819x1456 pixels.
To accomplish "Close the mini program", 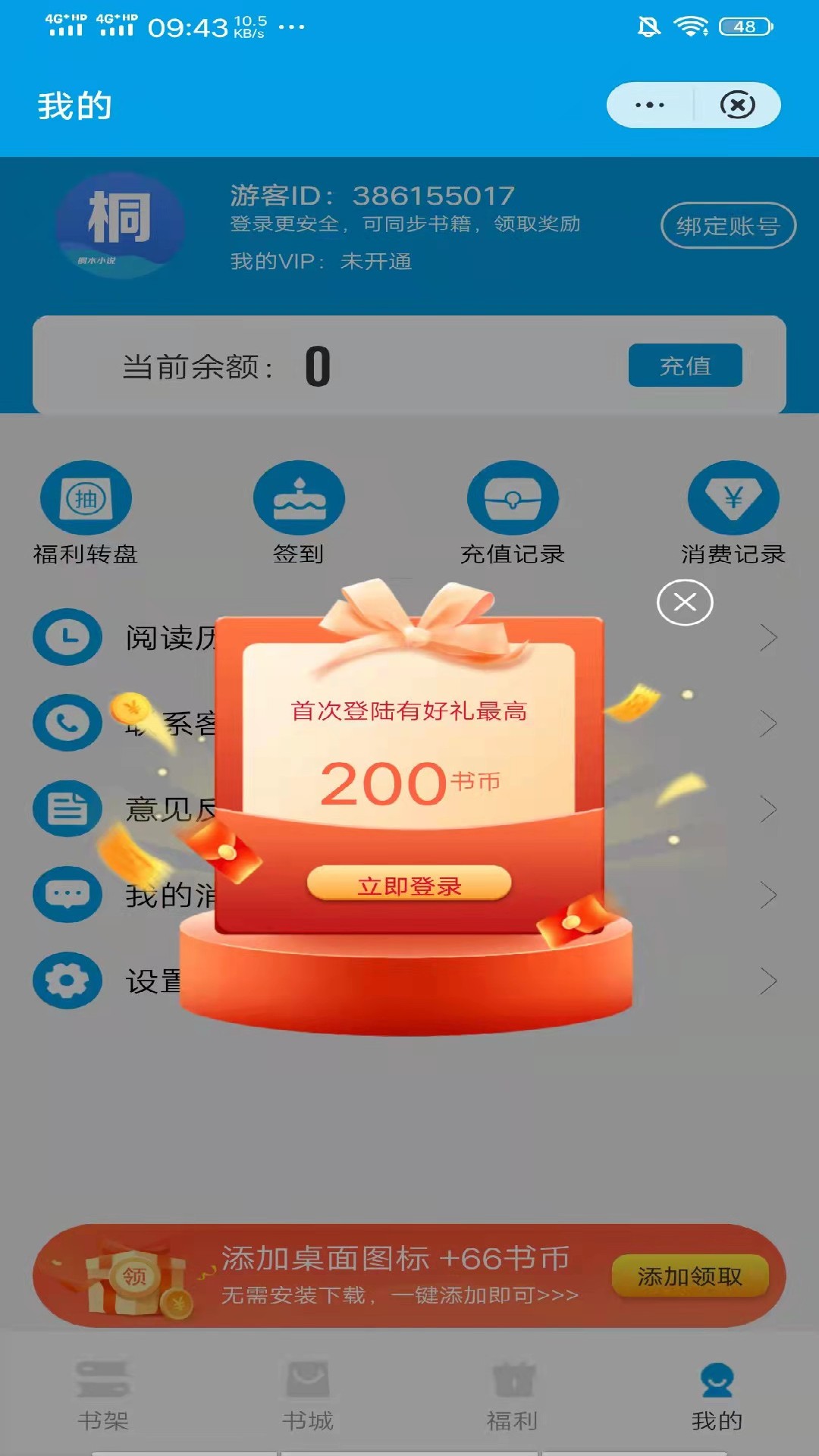I will pyautogui.click(x=737, y=105).
